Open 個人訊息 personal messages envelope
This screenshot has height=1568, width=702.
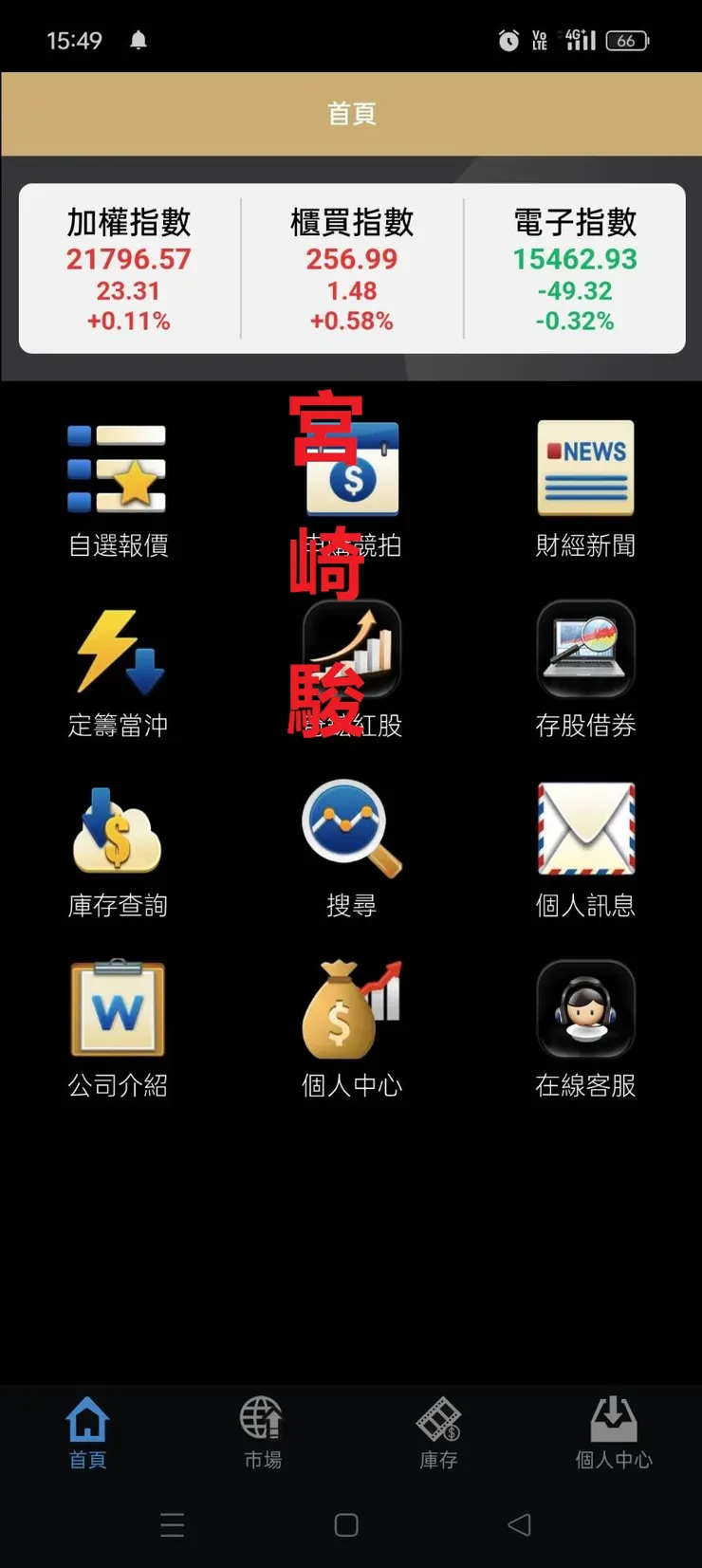585,849
